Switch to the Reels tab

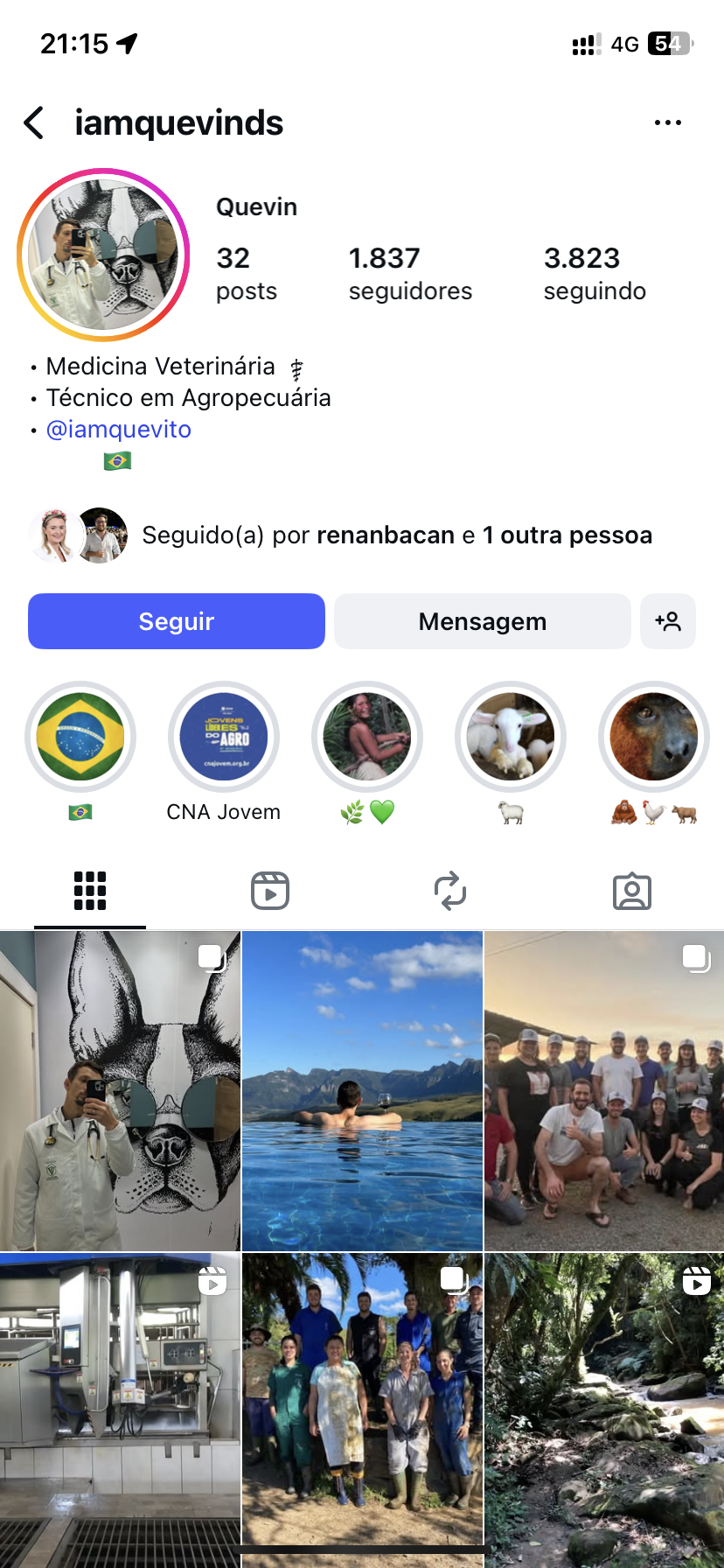(270, 891)
